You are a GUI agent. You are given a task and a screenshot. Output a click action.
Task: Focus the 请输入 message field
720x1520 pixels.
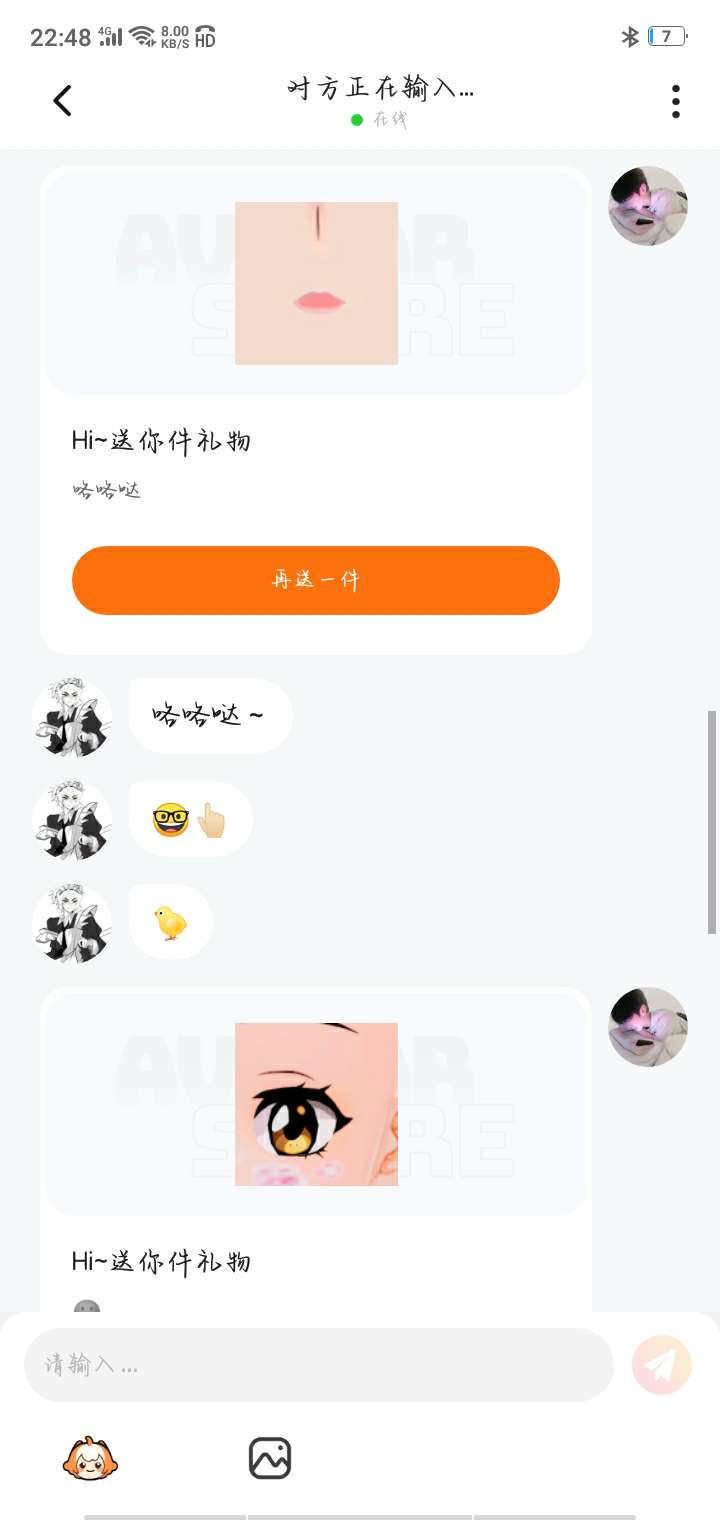coord(318,1364)
